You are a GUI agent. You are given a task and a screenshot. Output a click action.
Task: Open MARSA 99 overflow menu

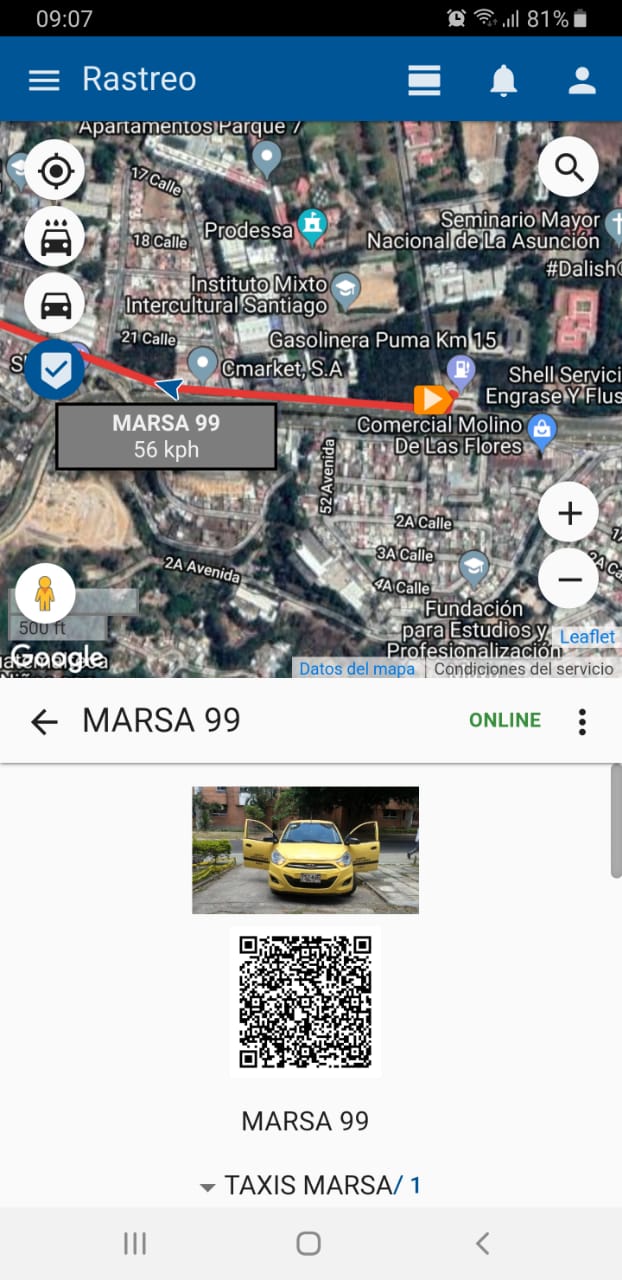click(582, 721)
